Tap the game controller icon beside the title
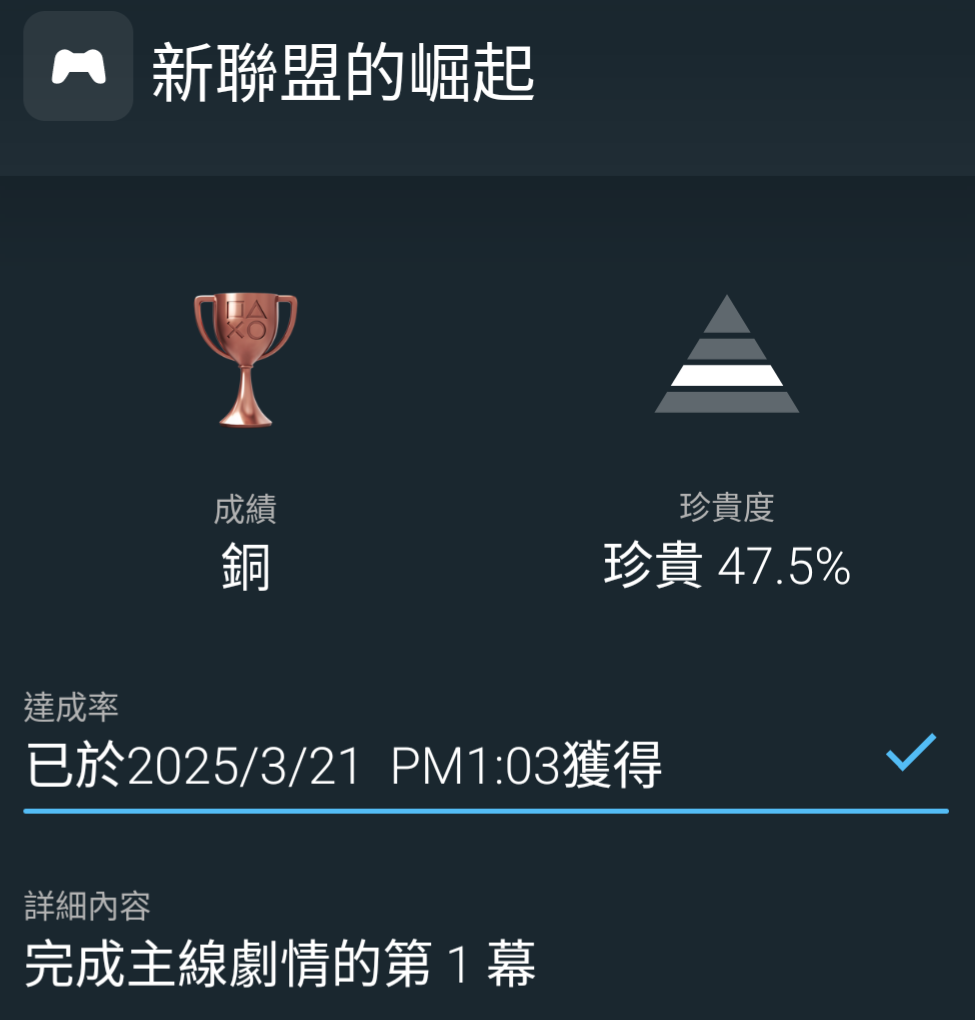The height and width of the screenshot is (1020, 975). coord(78,67)
